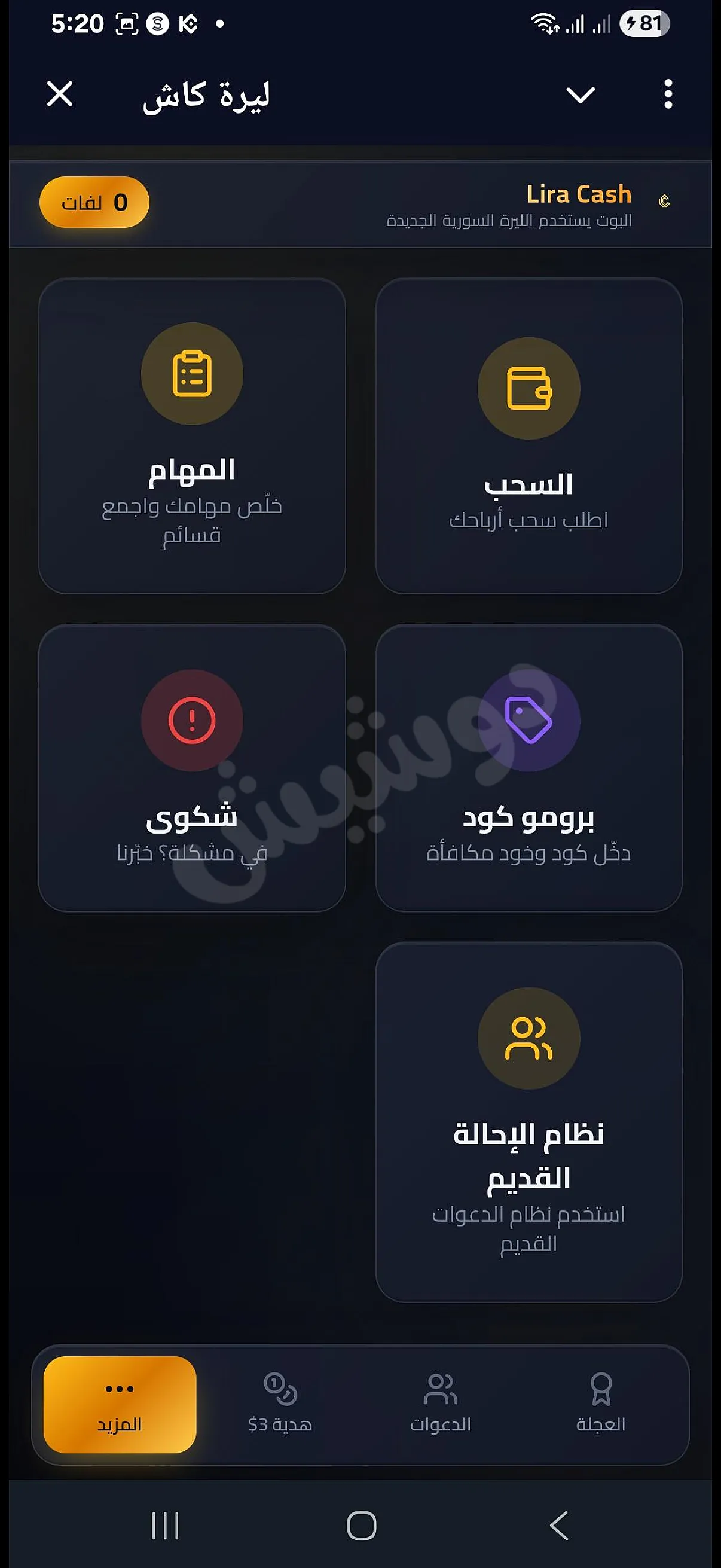Open the three-dot overflow menu
The width and height of the screenshot is (721, 1568).
[x=668, y=94]
